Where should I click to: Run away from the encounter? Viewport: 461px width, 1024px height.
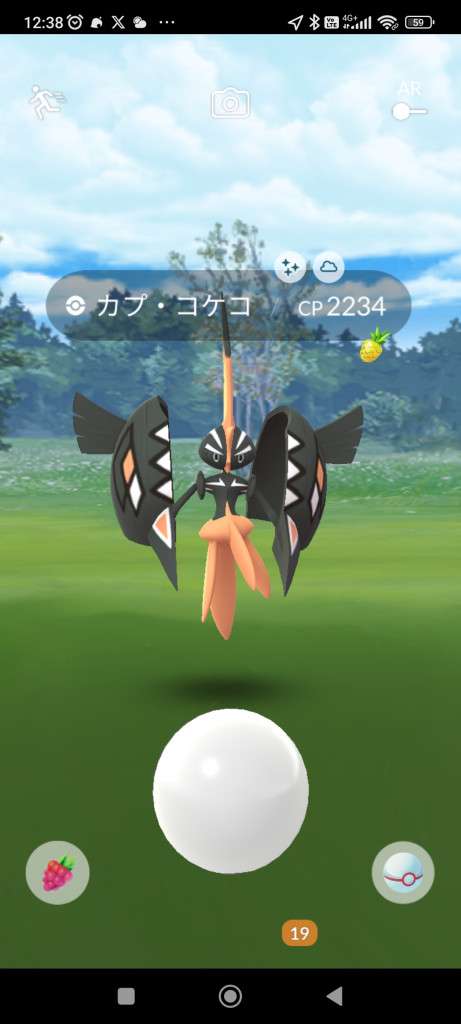click(x=46, y=103)
